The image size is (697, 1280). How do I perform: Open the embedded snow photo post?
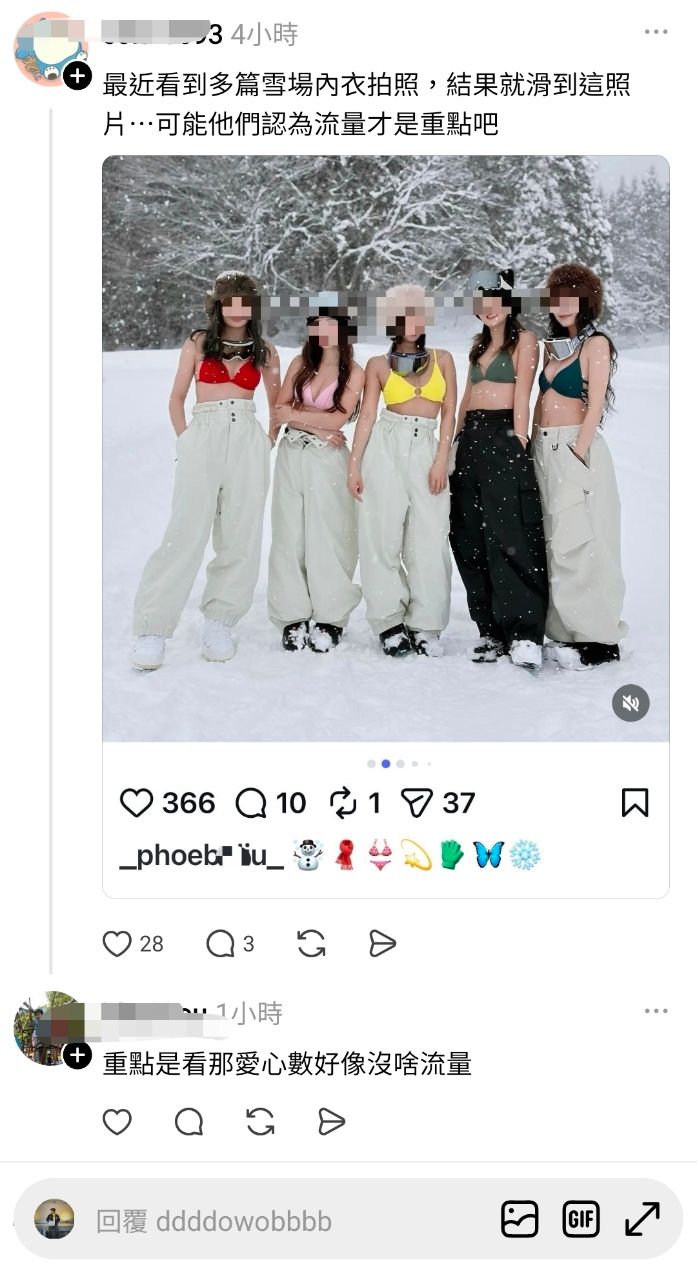pos(385,450)
